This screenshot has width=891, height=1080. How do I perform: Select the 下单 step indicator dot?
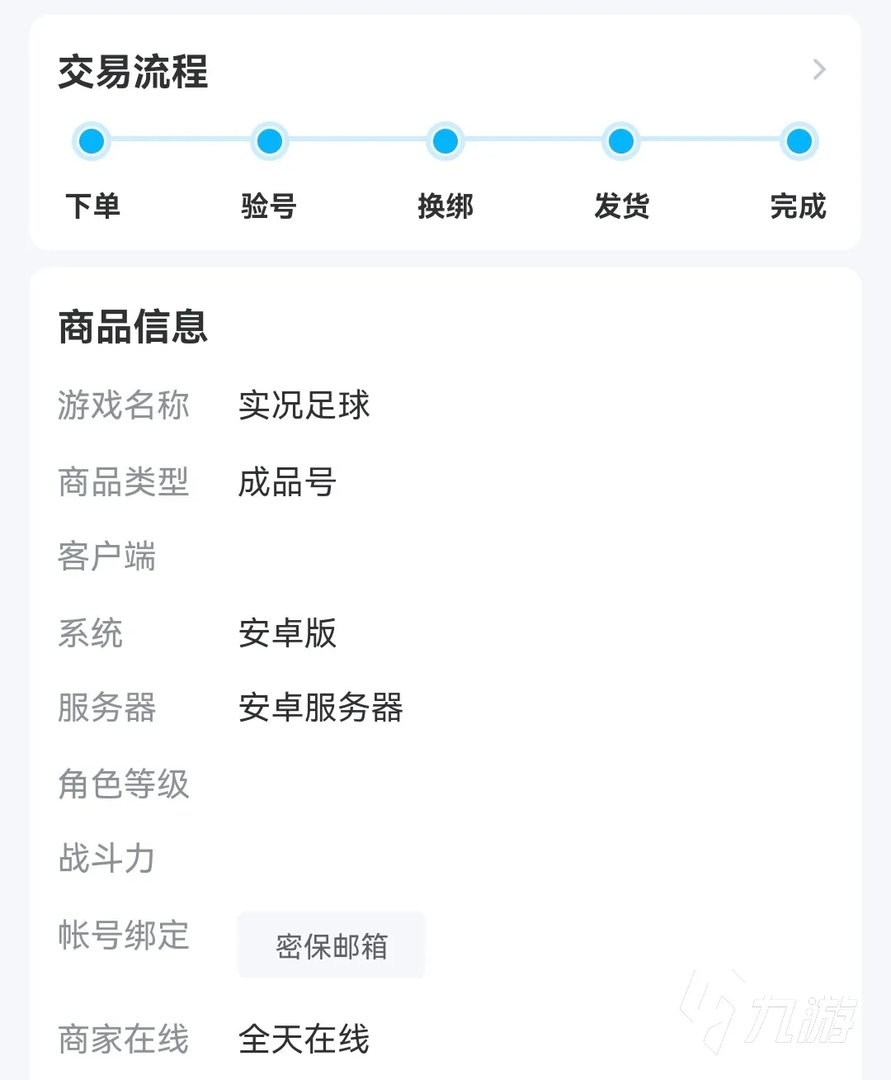point(91,141)
